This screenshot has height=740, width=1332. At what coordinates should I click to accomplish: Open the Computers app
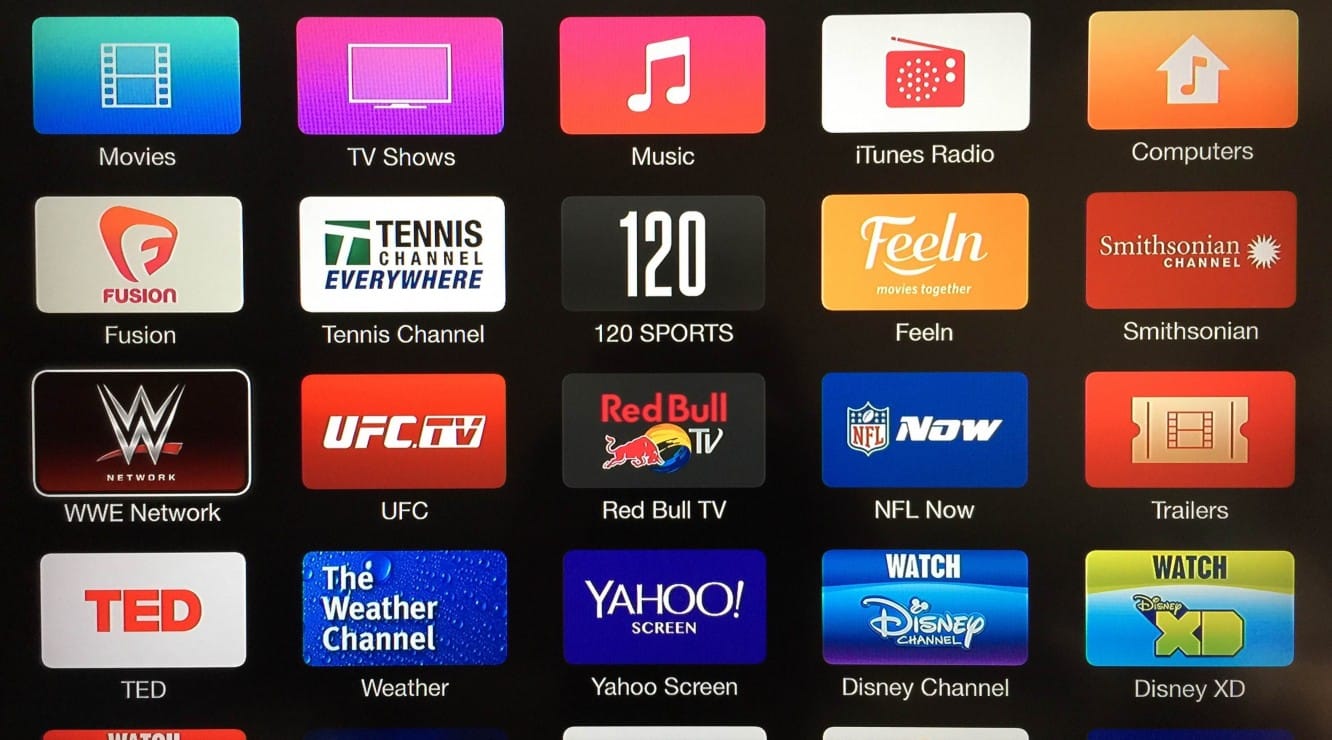click(1191, 71)
